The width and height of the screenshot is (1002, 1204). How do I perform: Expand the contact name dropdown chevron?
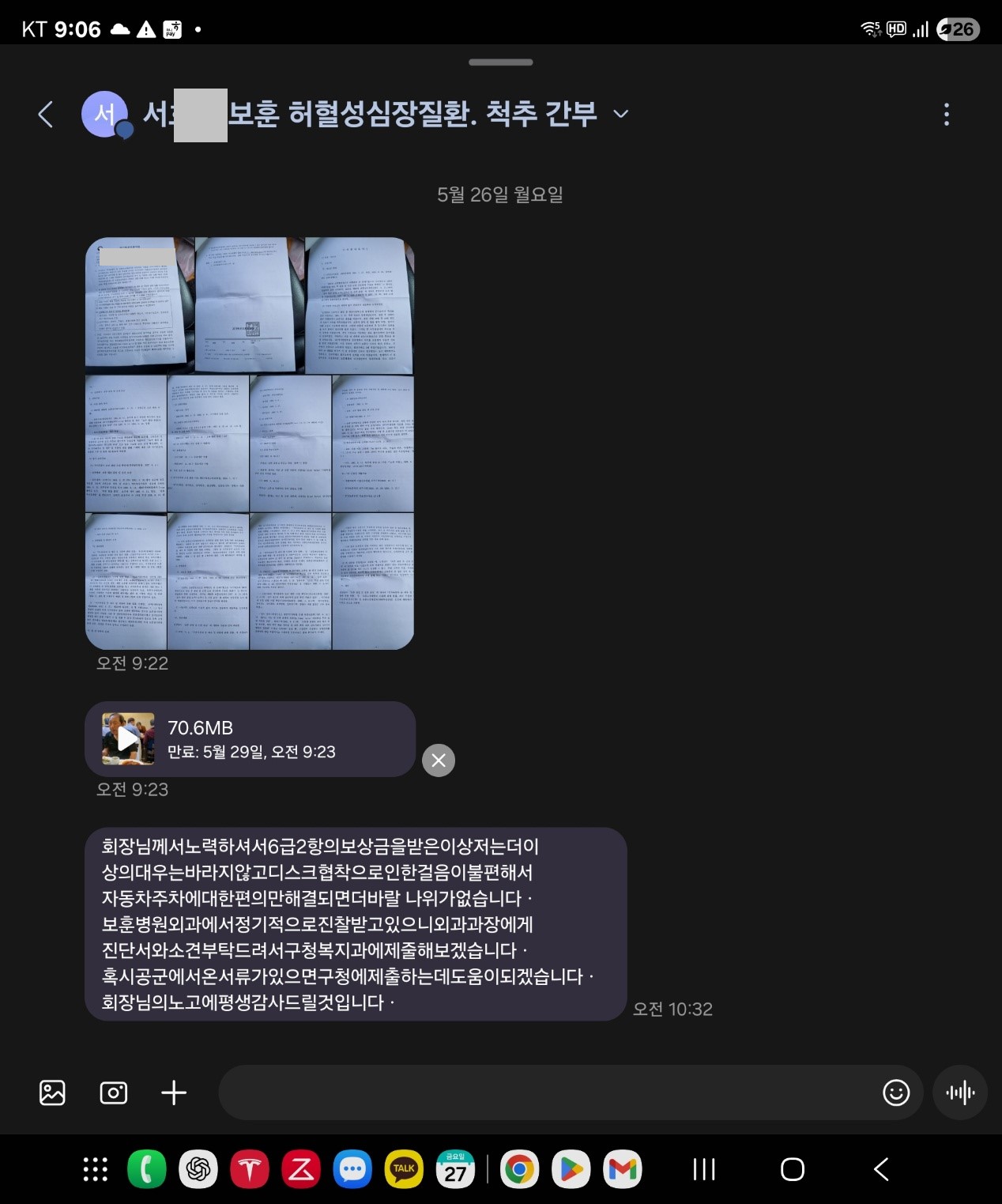621,115
